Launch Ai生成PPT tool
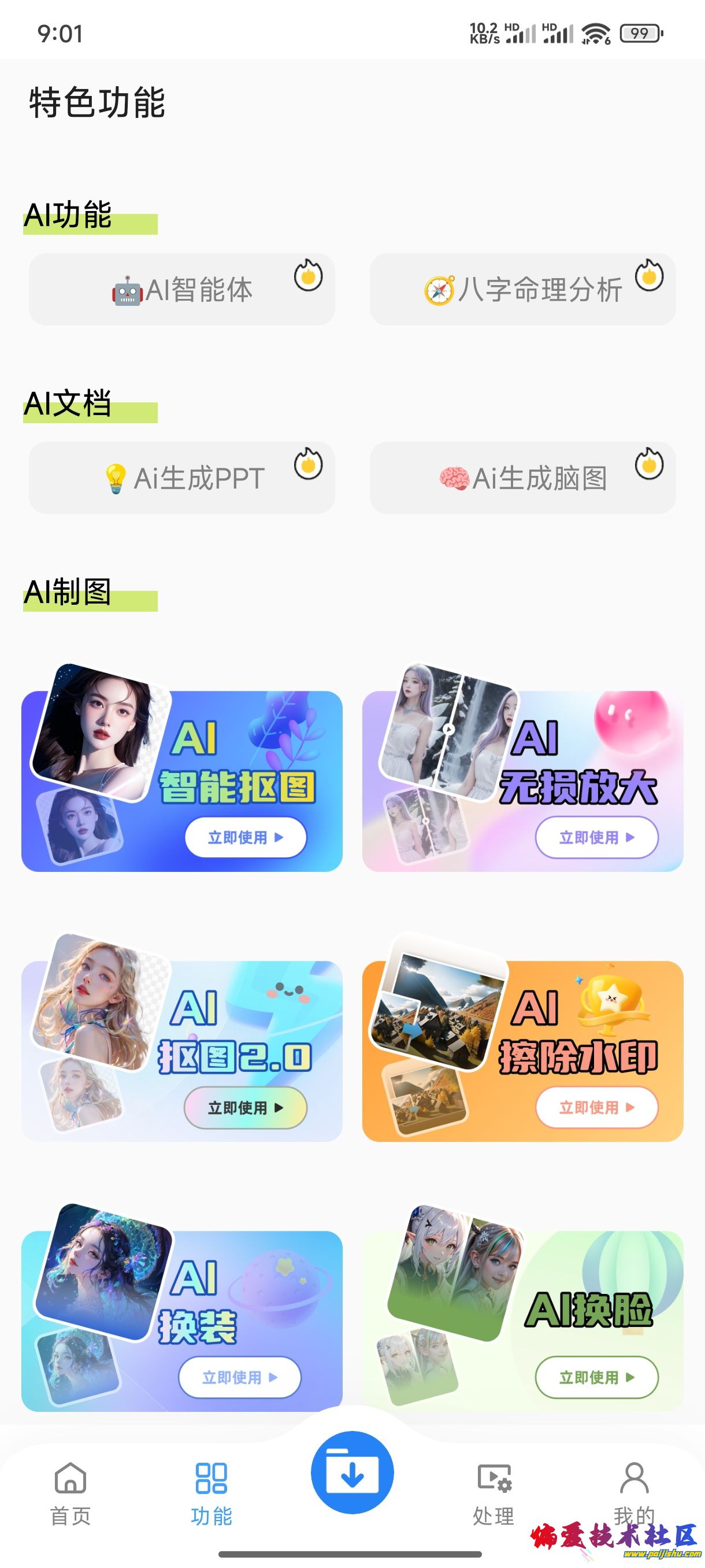705x1568 pixels. (181, 478)
